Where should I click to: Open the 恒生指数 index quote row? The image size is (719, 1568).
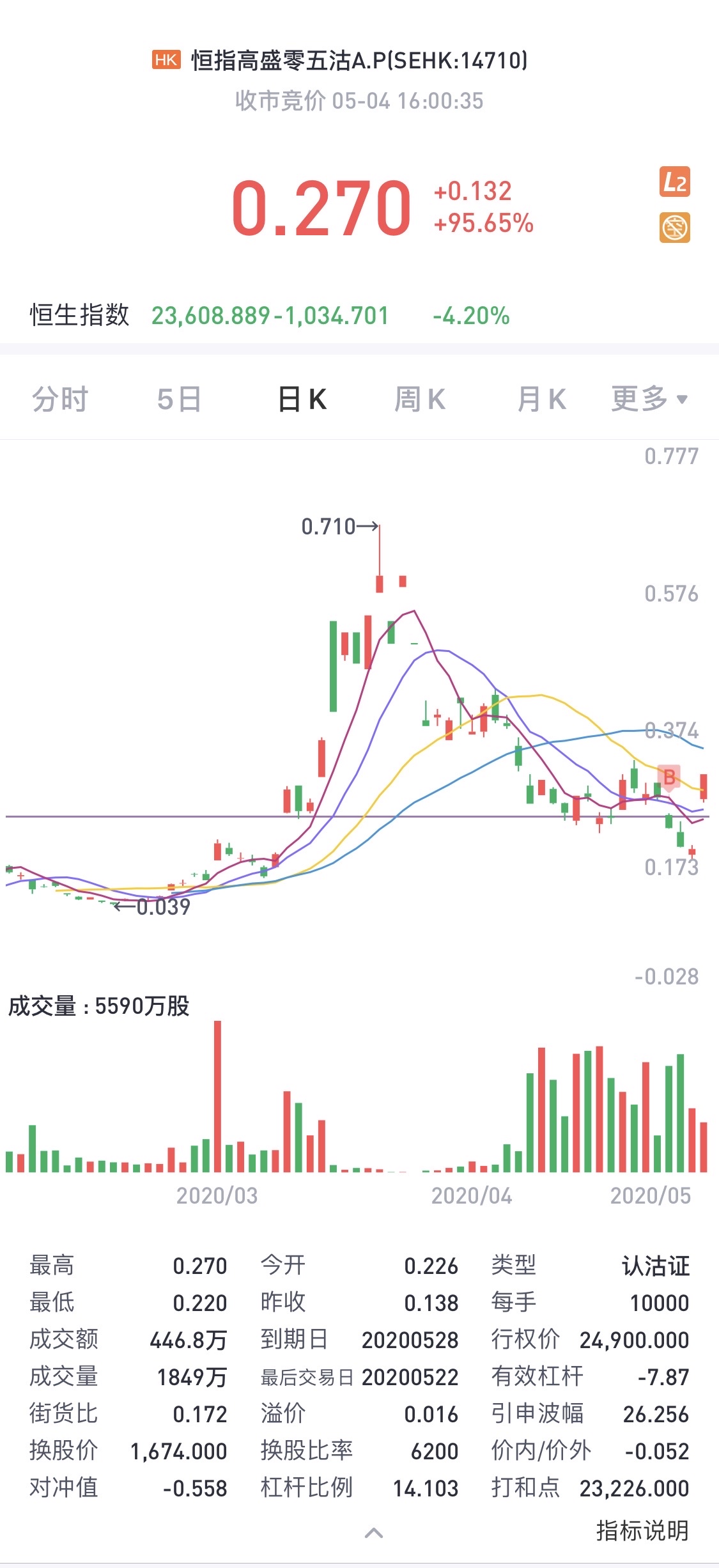tap(268, 315)
